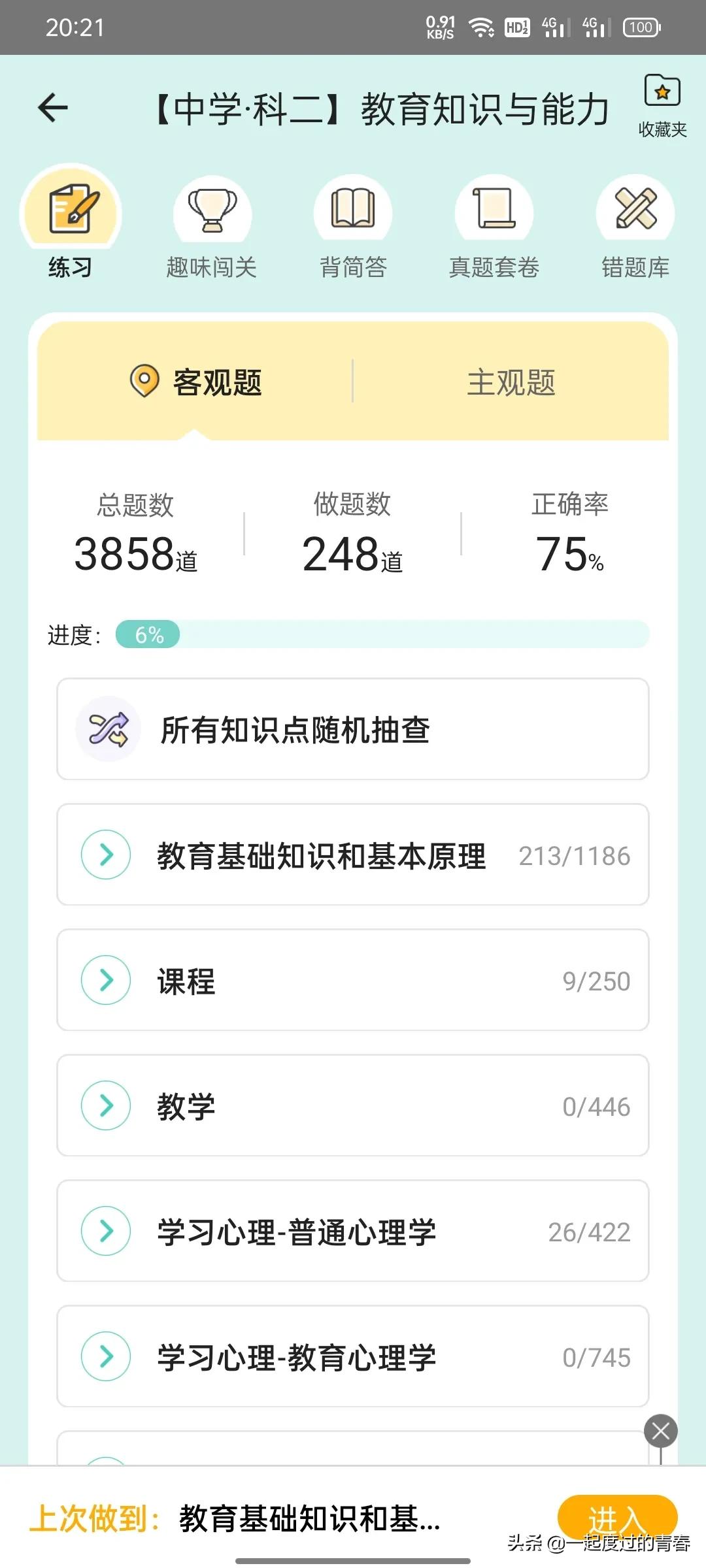Open the 错题库 wrong-question bank
Viewport: 706px width, 1568px height.
coord(635,225)
